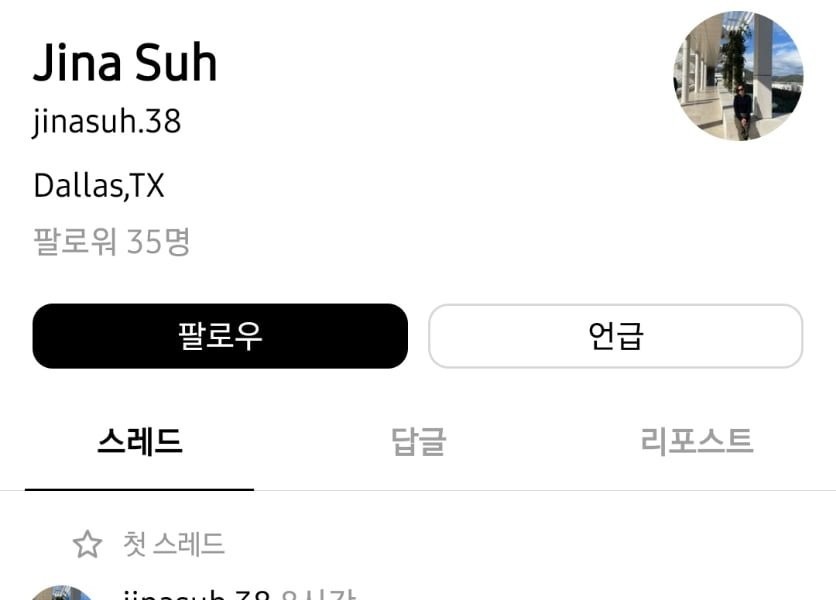View the 팔로워 35명 follower list
The height and width of the screenshot is (600, 836).
coord(112,241)
